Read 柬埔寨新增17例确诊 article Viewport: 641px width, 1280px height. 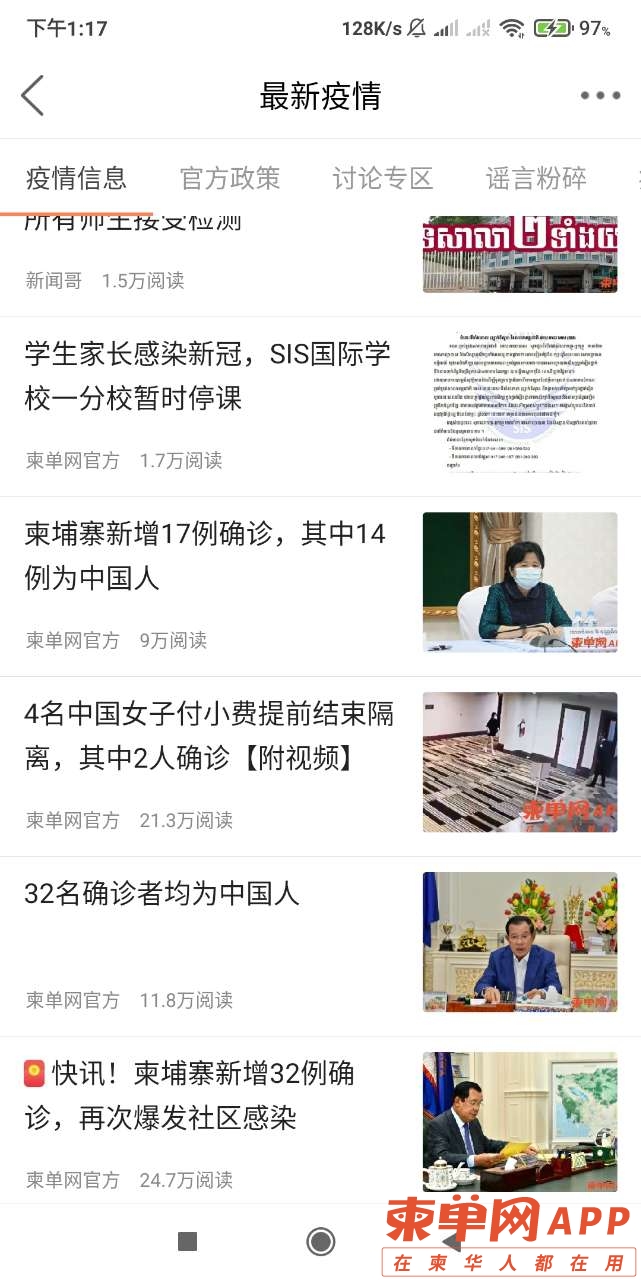click(206, 556)
